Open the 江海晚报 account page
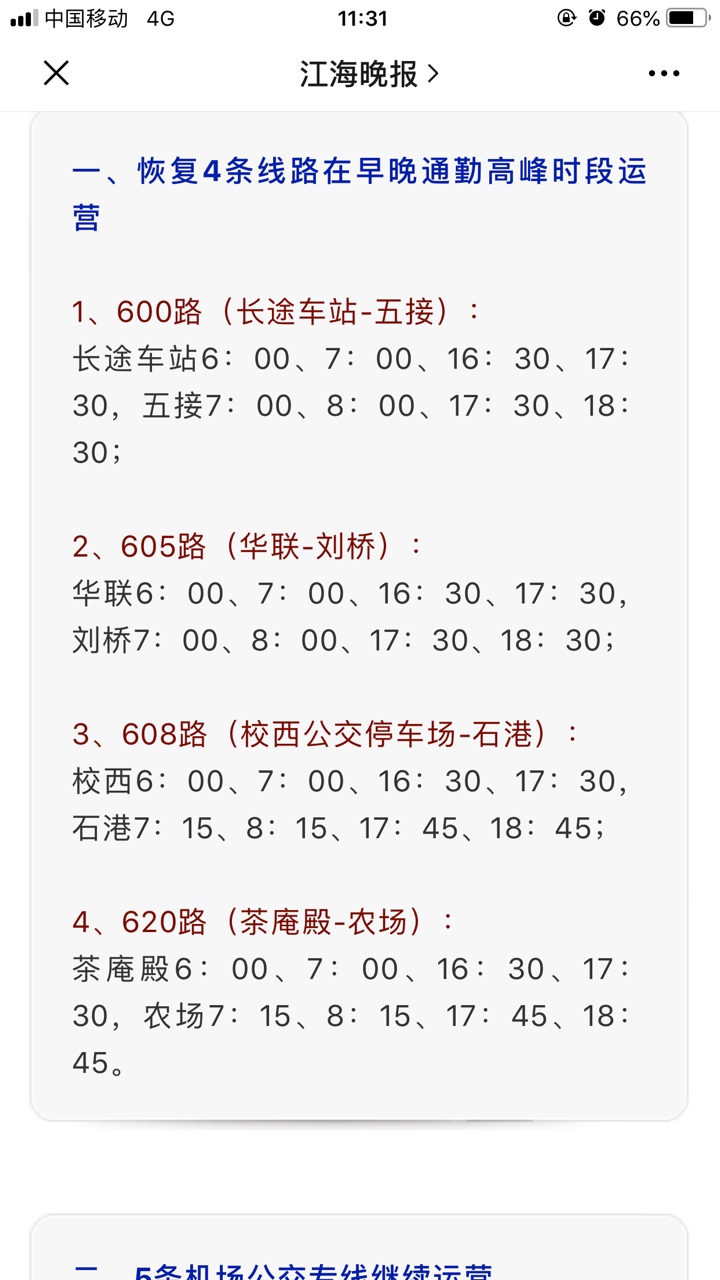 (x=368, y=73)
